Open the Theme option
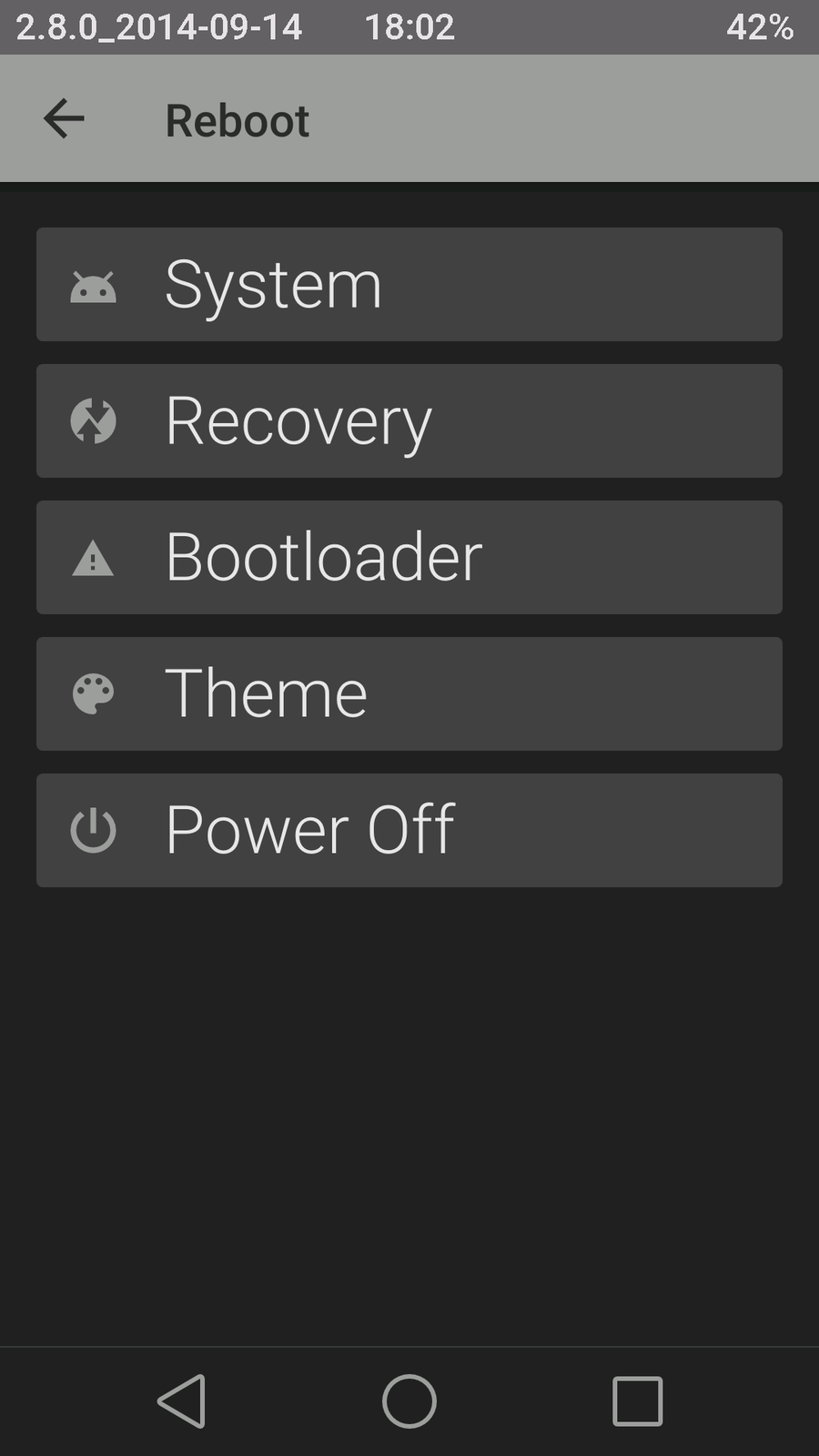This screenshot has width=819, height=1456. coord(409,694)
